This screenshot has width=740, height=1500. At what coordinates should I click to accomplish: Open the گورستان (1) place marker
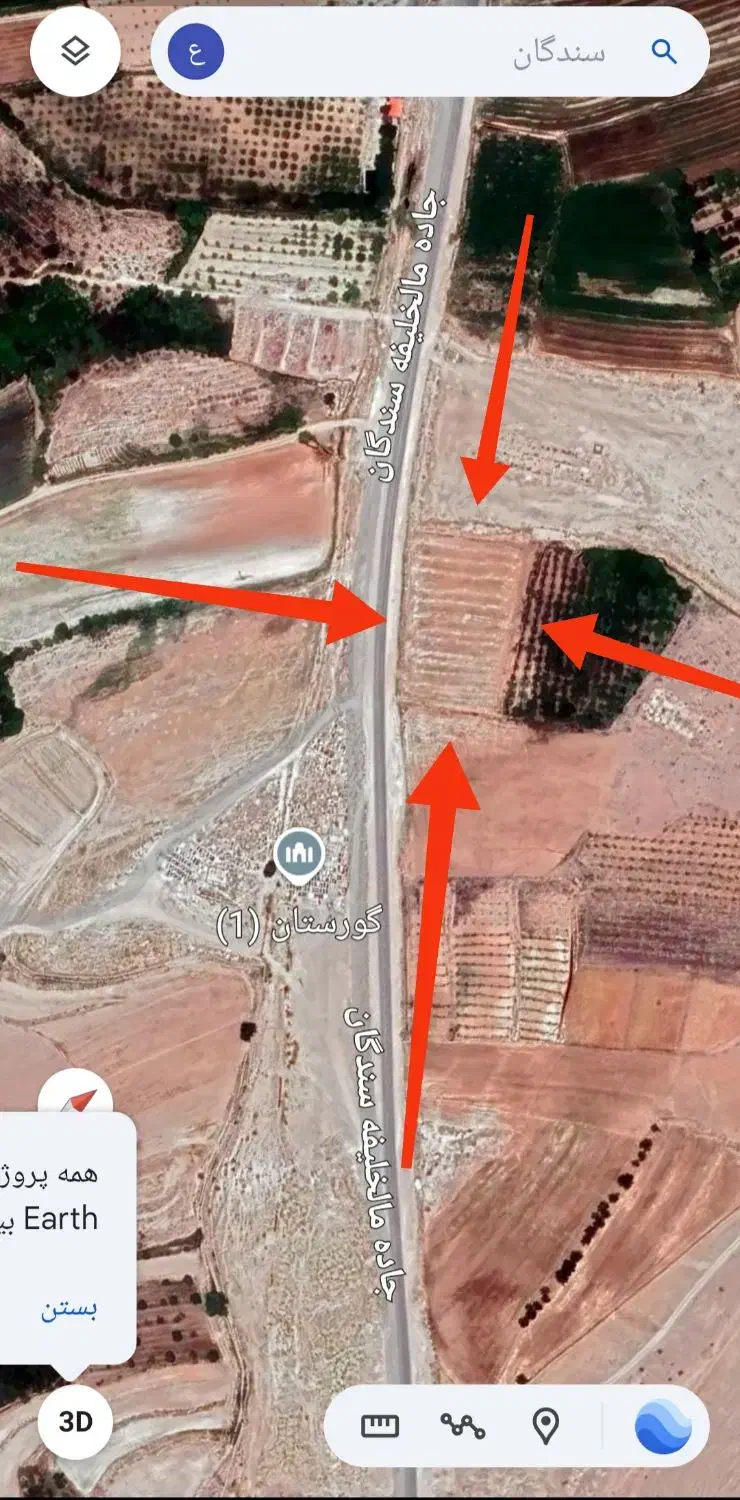[299, 857]
